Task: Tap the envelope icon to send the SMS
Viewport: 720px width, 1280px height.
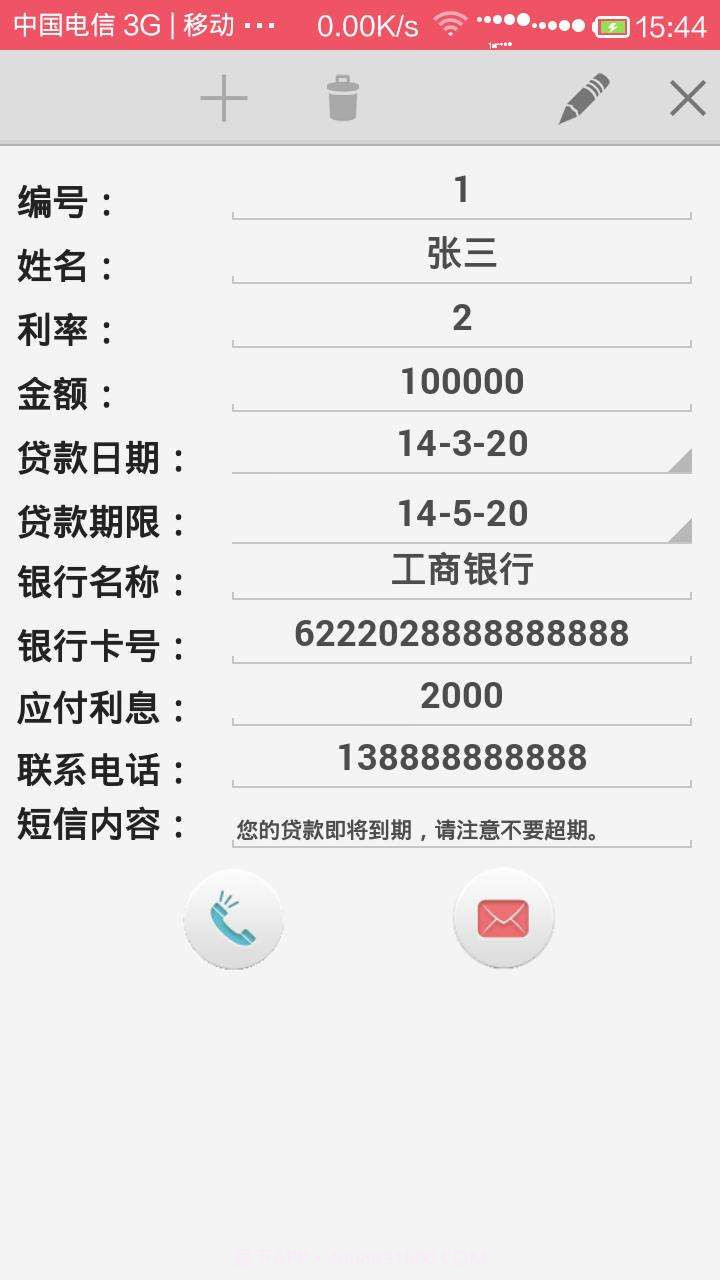Action: tap(503, 918)
